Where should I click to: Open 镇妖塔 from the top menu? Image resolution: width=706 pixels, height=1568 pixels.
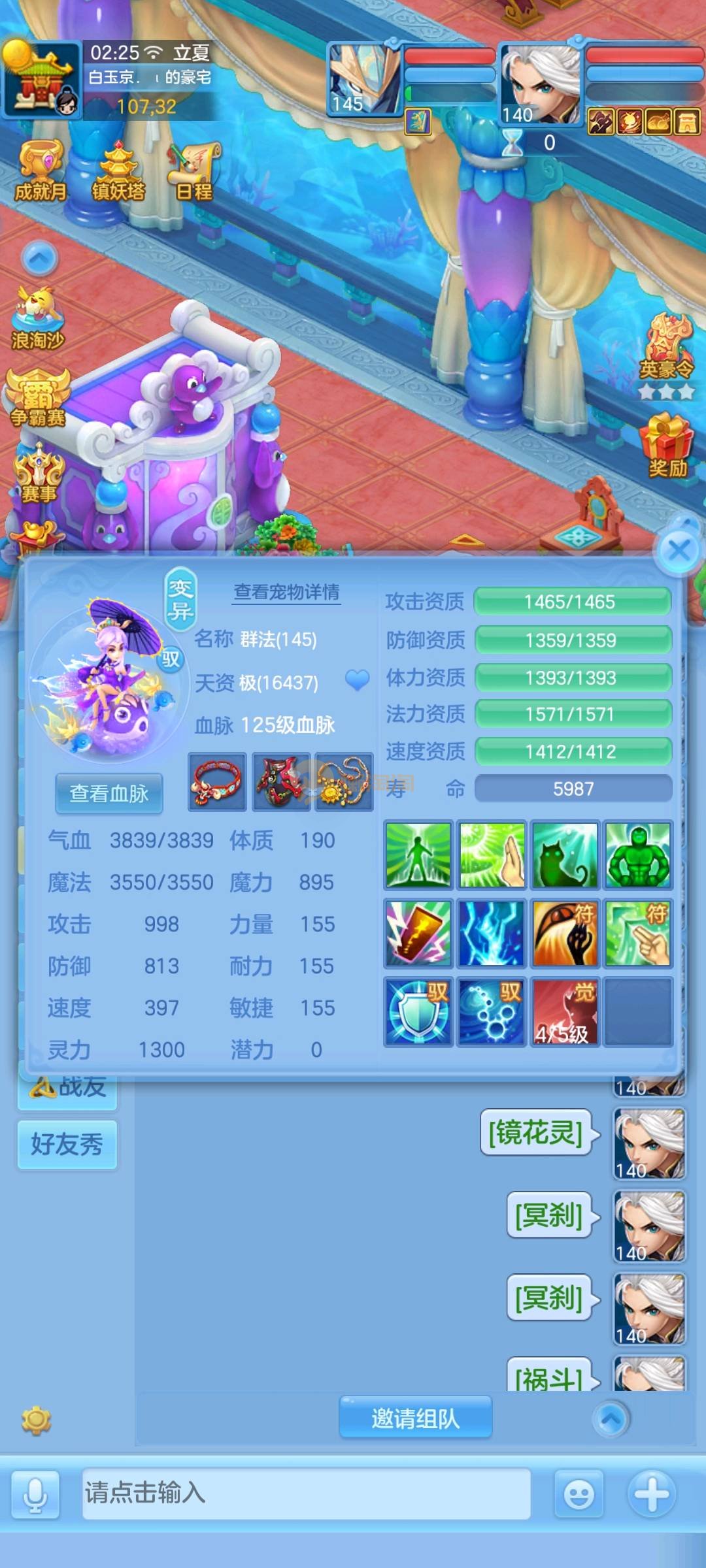[118, 171]
